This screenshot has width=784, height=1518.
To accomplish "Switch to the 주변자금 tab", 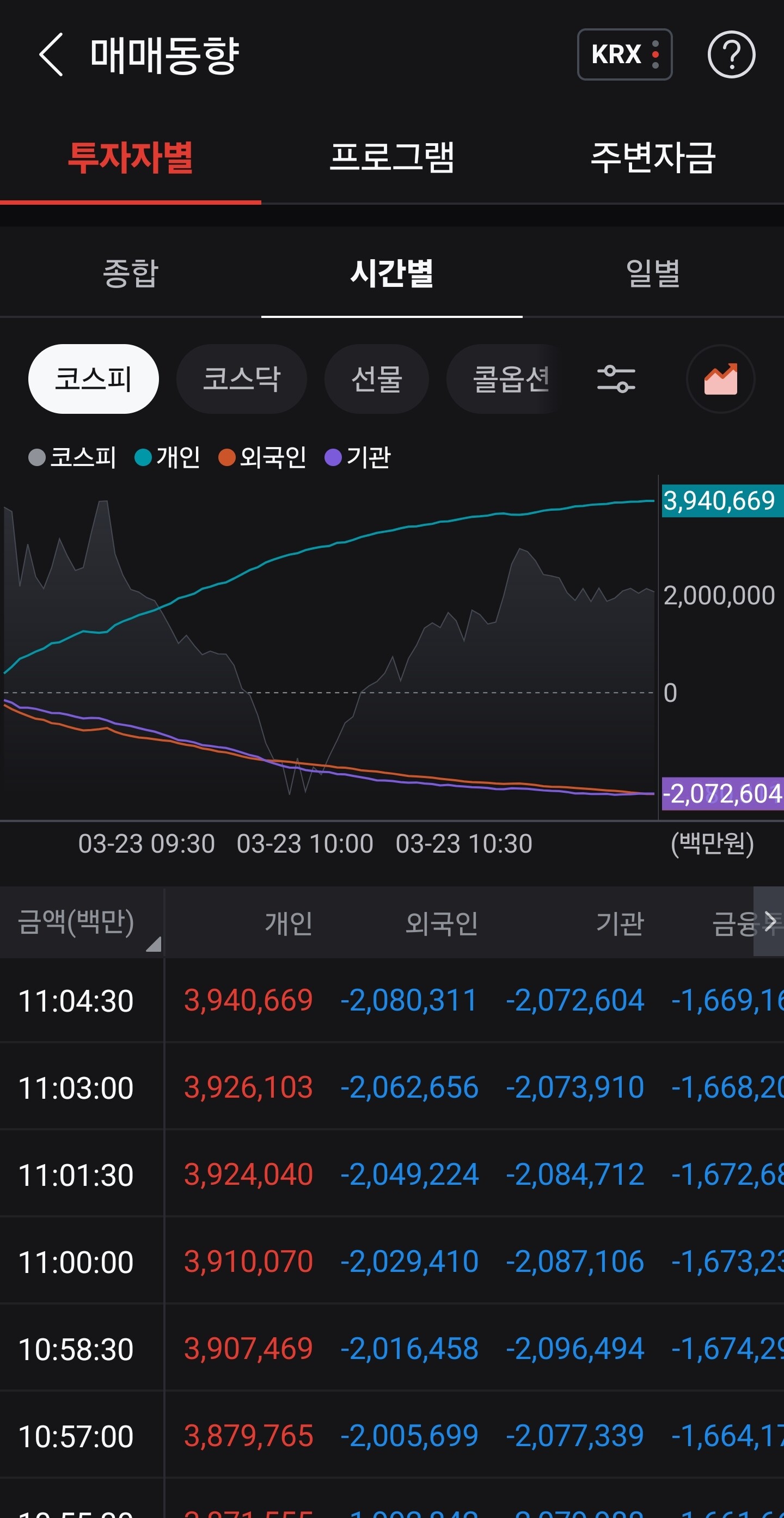I will point(653,158).
